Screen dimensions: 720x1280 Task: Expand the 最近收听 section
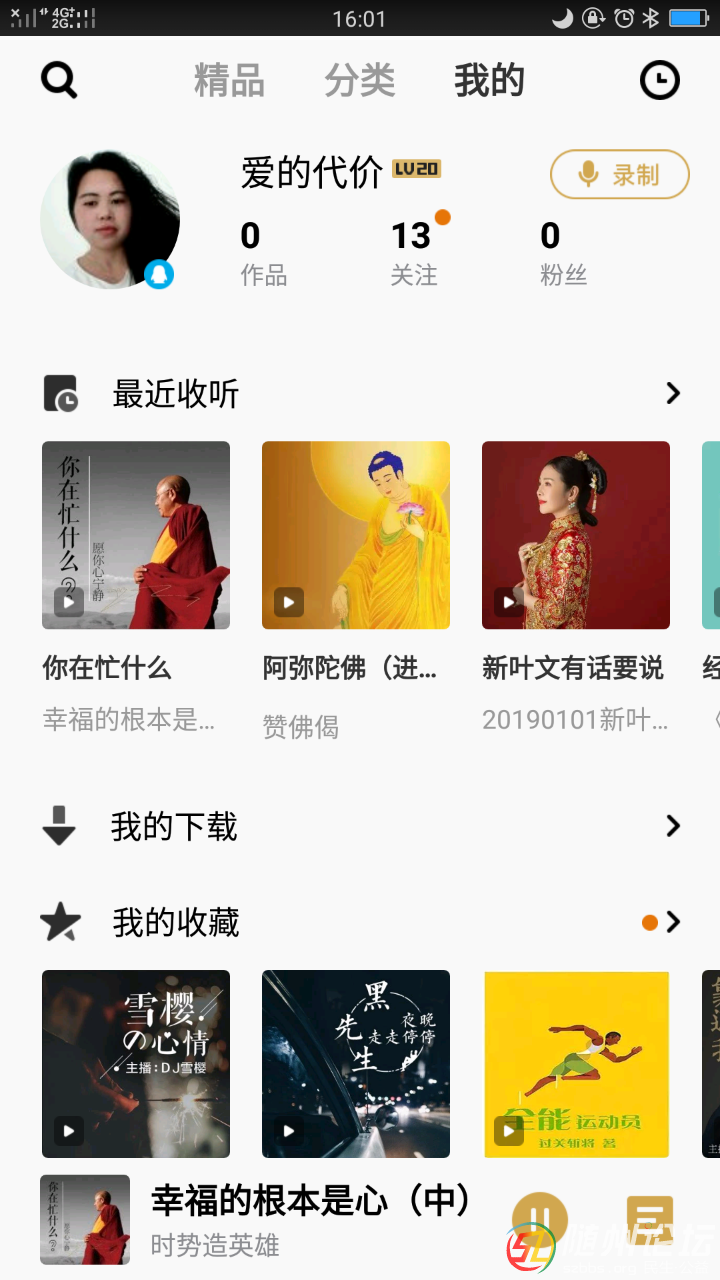click(673, 394)
